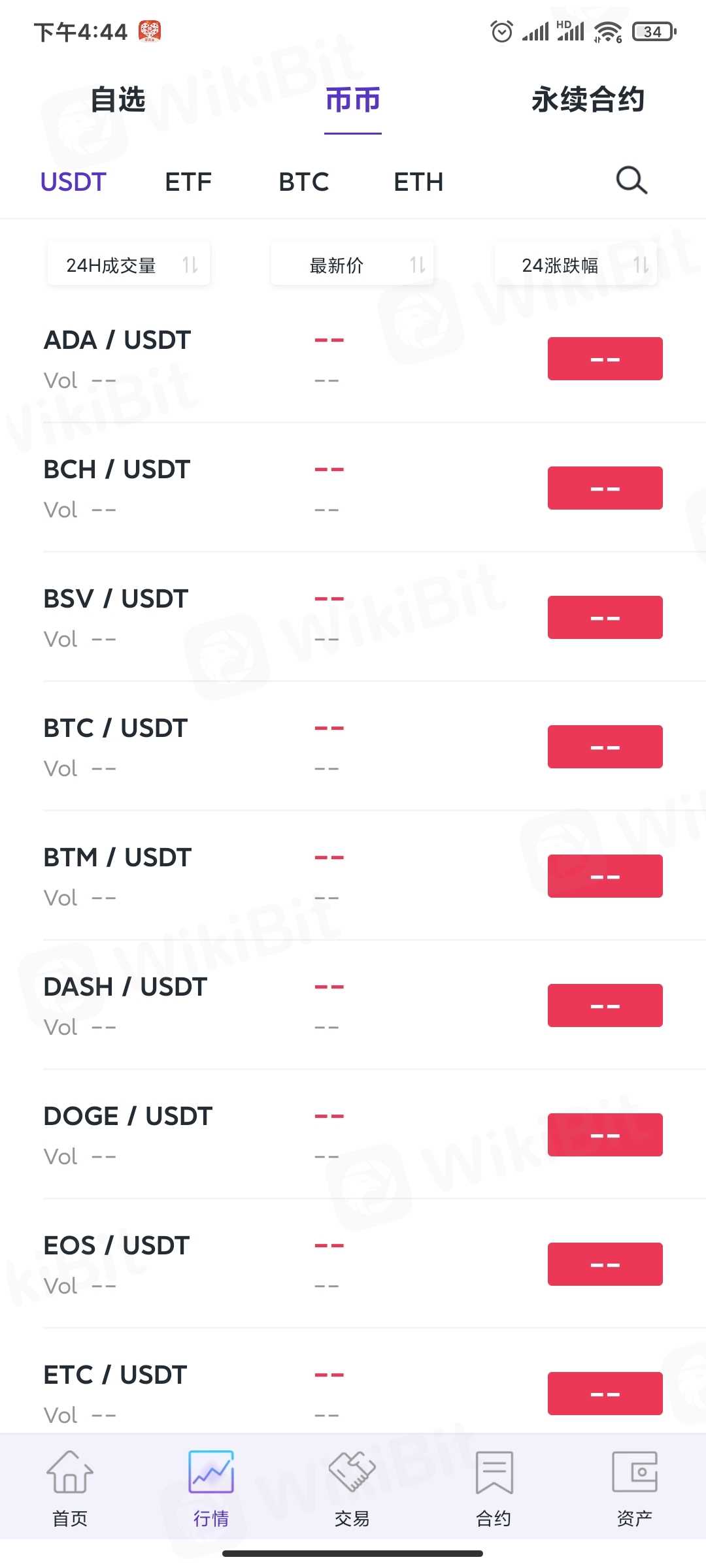Switch to the 自选 tab
Screen dimensions: 706x1568
(118, 100)
